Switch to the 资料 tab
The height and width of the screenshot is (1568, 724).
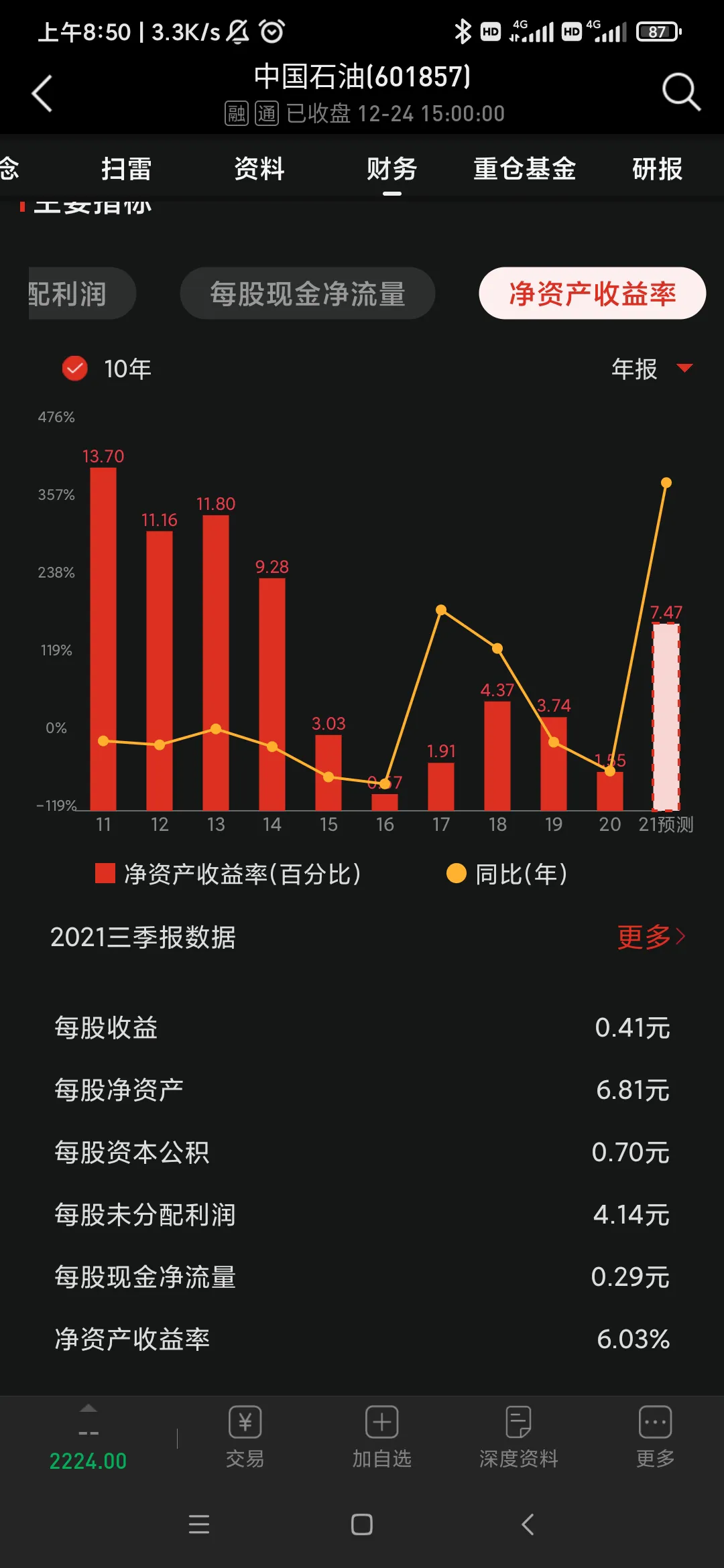(259, 169)
